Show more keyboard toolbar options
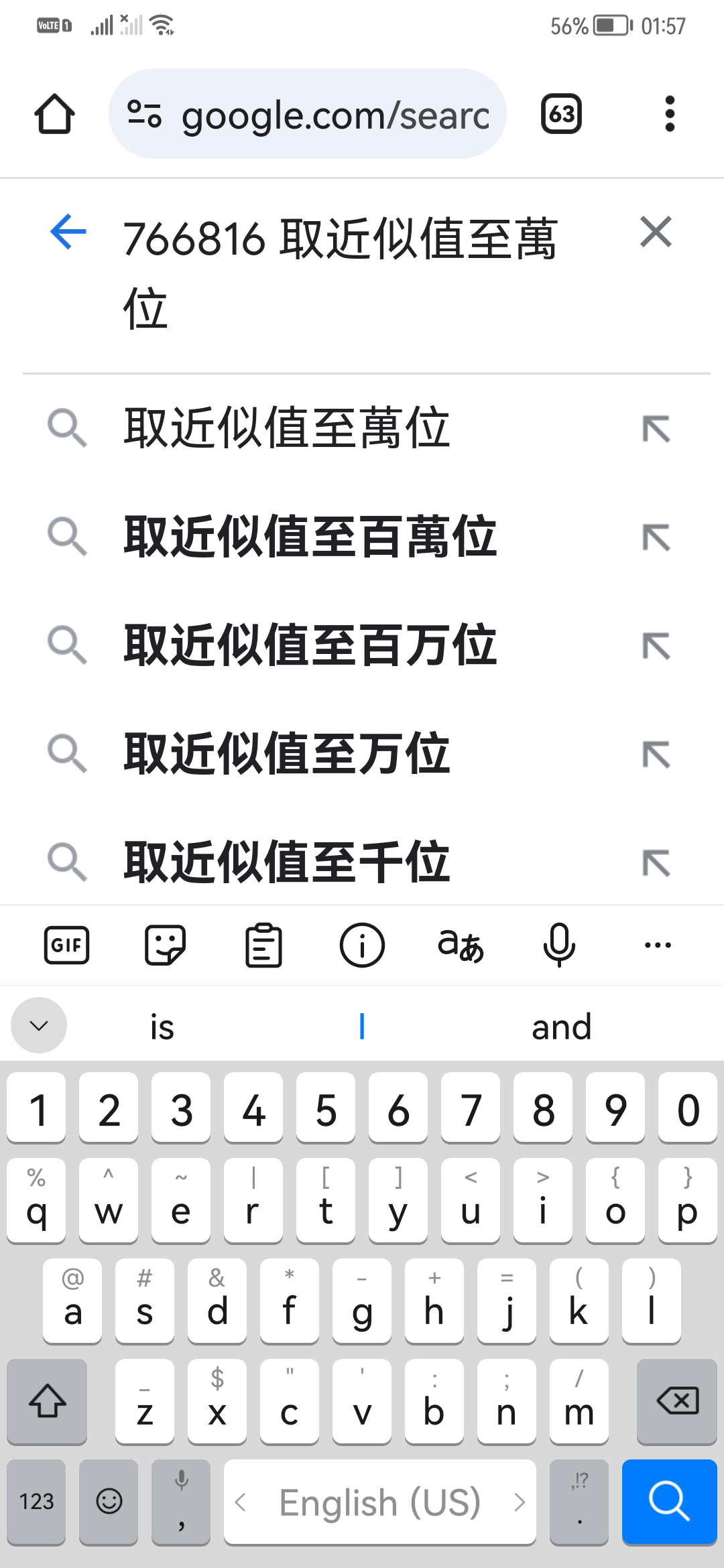The height and width of the screenshot is (1568, 724). coord(658,945)
